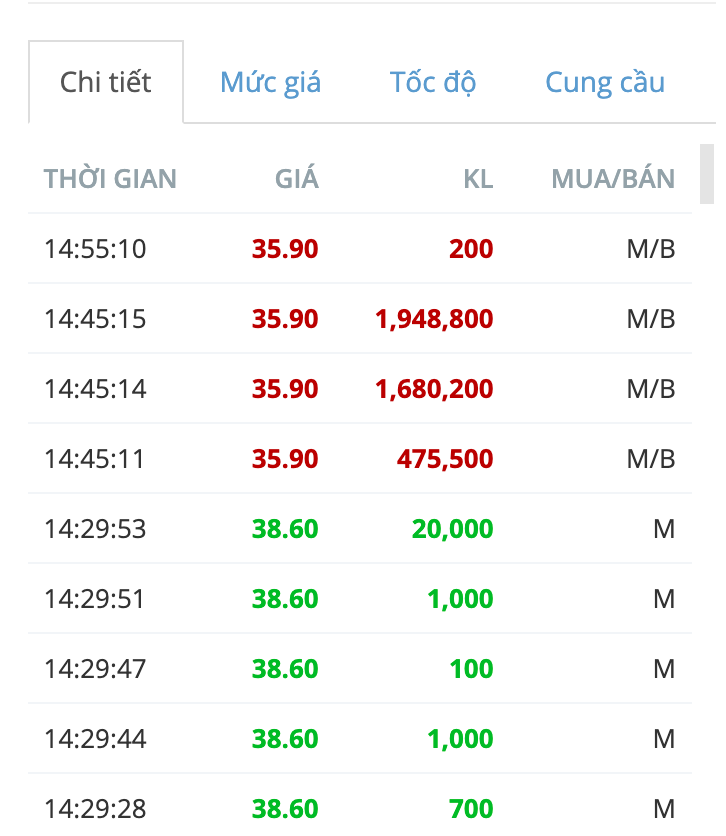Click the 20,000 volume value
Screen dimensions: 726x836
pos(453,529)
